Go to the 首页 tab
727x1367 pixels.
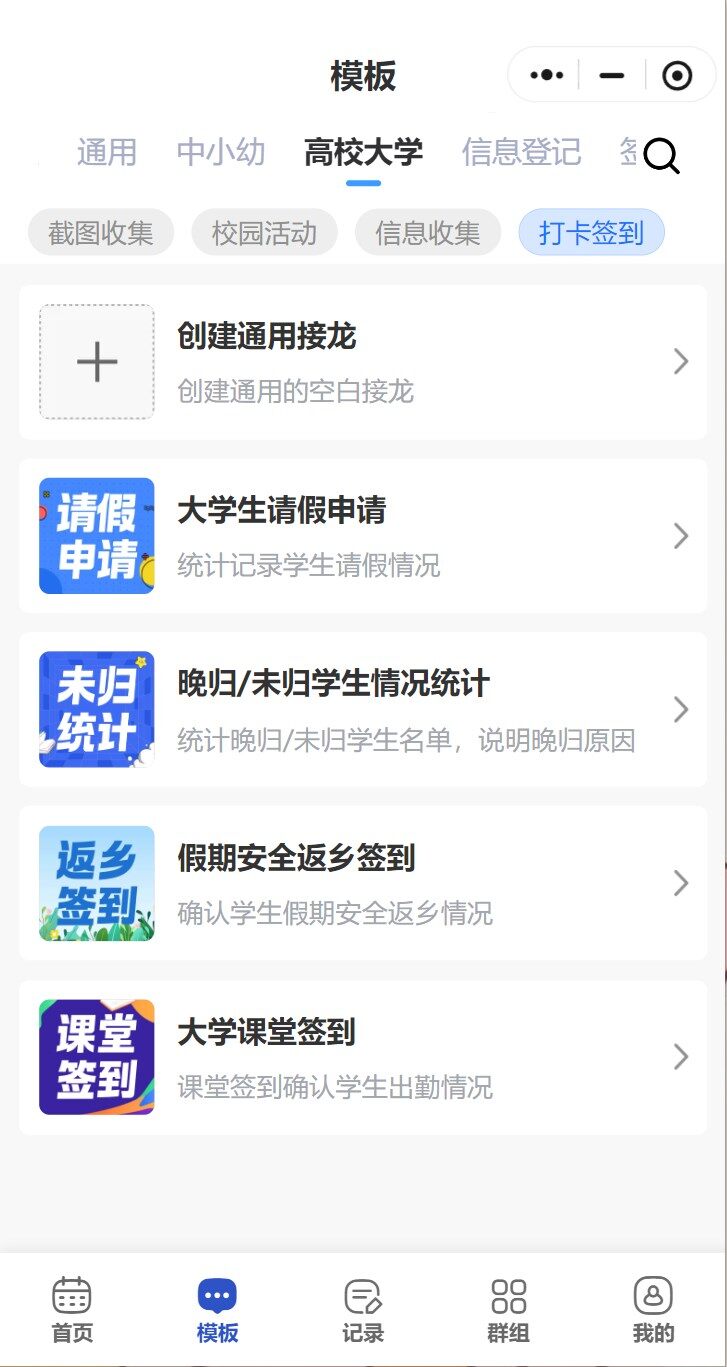(x=72, y=1310)
